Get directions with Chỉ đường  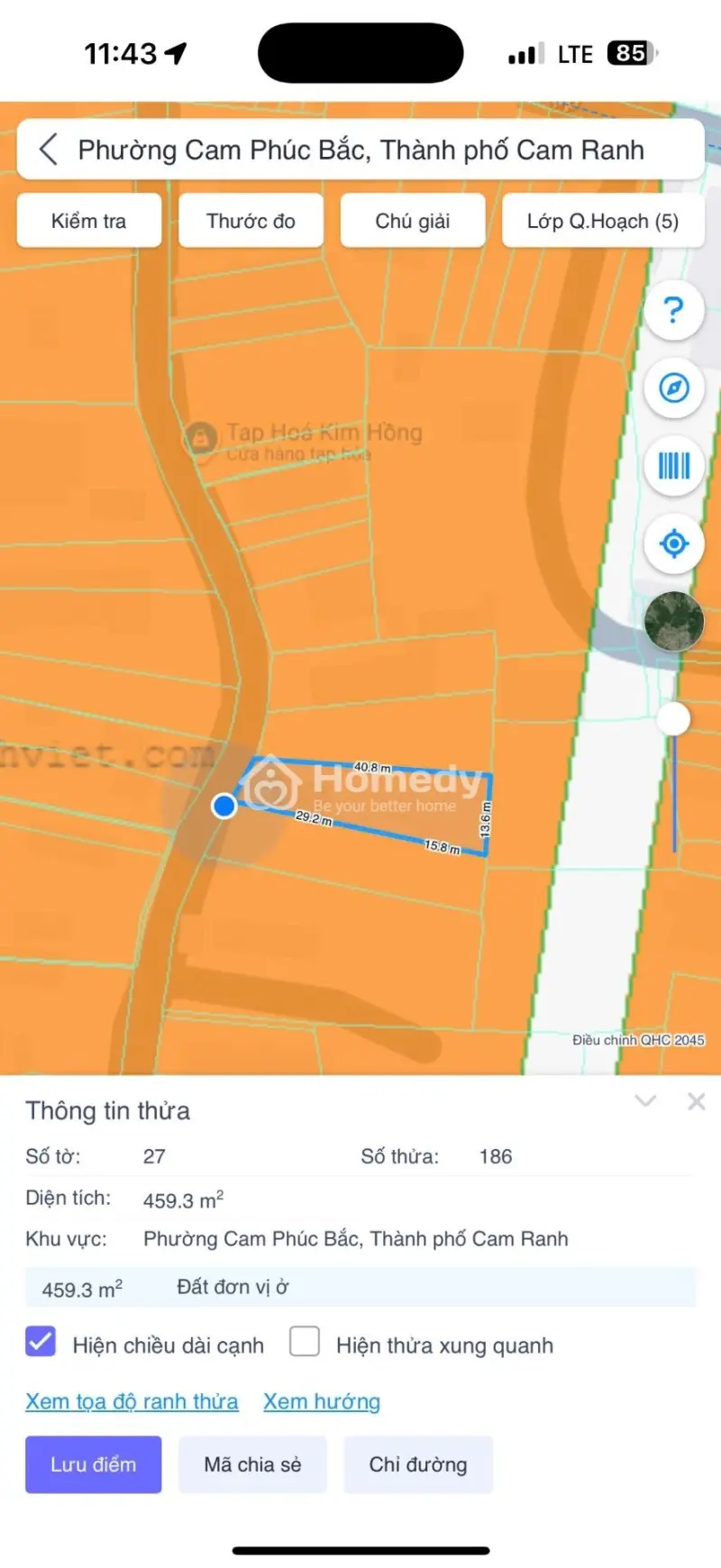[x=417, y=1464]
